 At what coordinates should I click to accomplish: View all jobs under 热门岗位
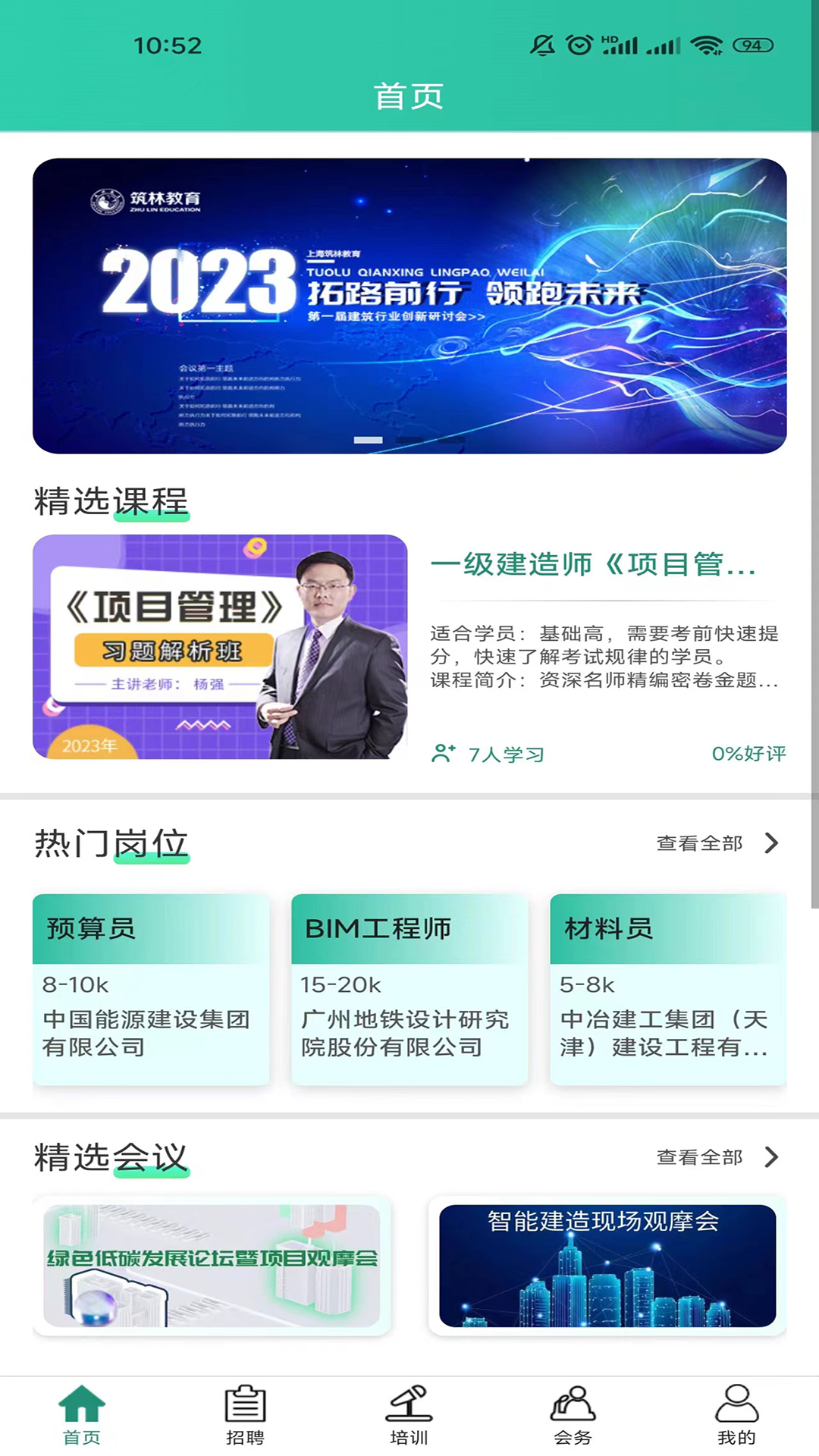(717, 843)
